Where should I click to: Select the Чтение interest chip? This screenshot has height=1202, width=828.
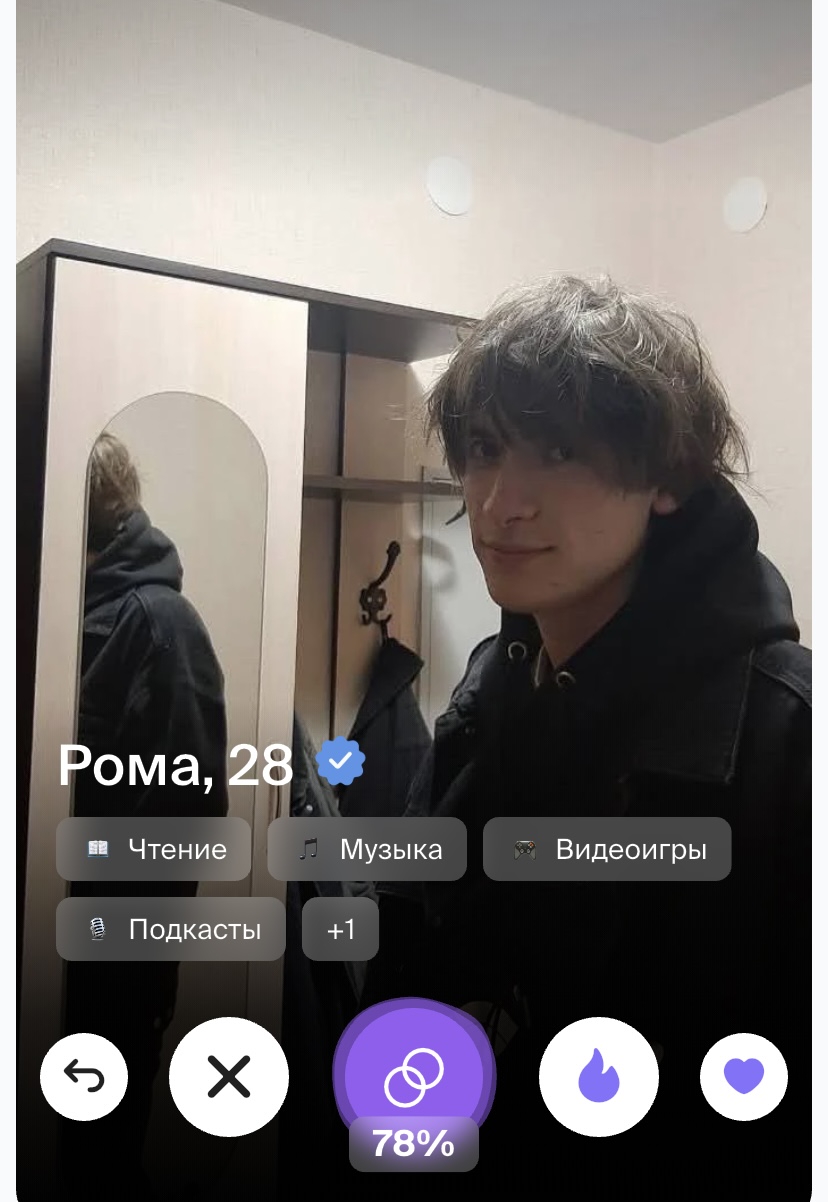click(x=154, y=849)
